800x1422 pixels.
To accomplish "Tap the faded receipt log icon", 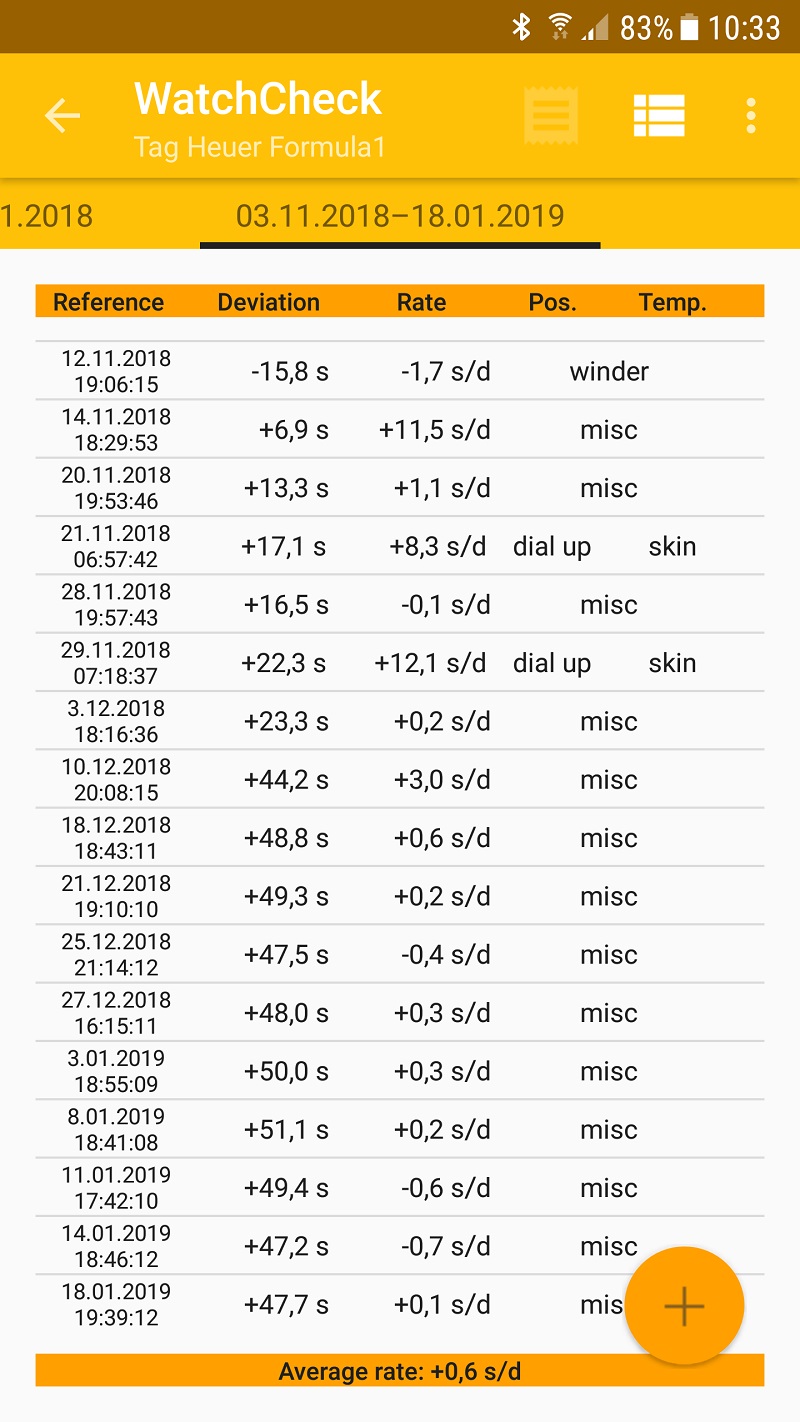I will coord(551,116).
